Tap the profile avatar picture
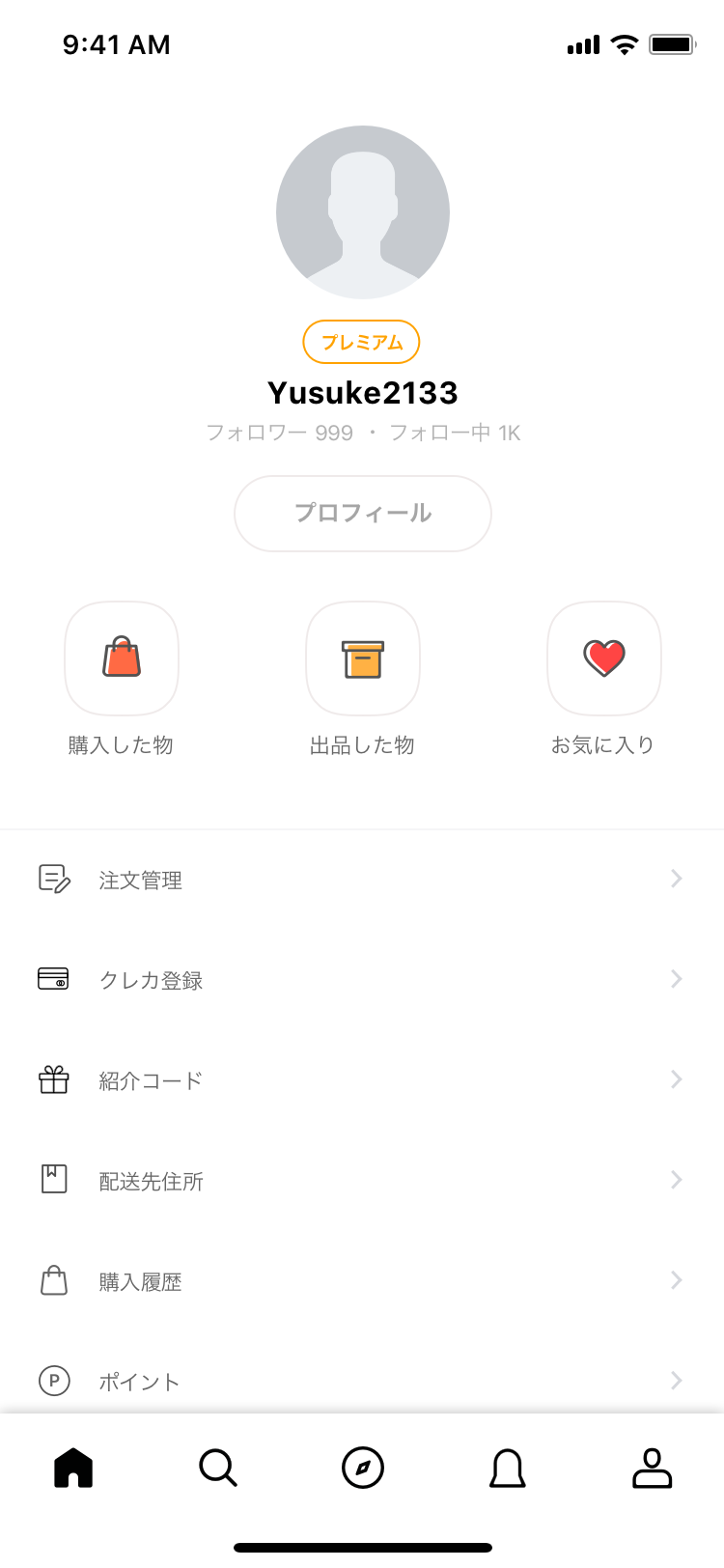Viewport: 724px width, 1568px height. click(x=363, y=211)
